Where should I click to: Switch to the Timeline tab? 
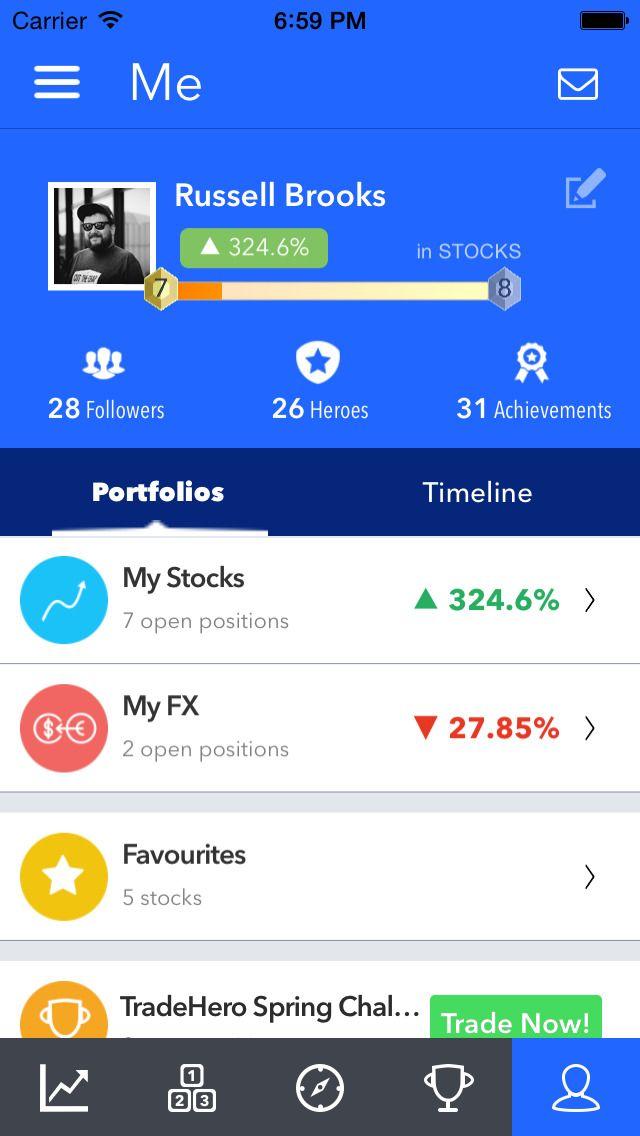pyautogui.click(x=477, y=492)
